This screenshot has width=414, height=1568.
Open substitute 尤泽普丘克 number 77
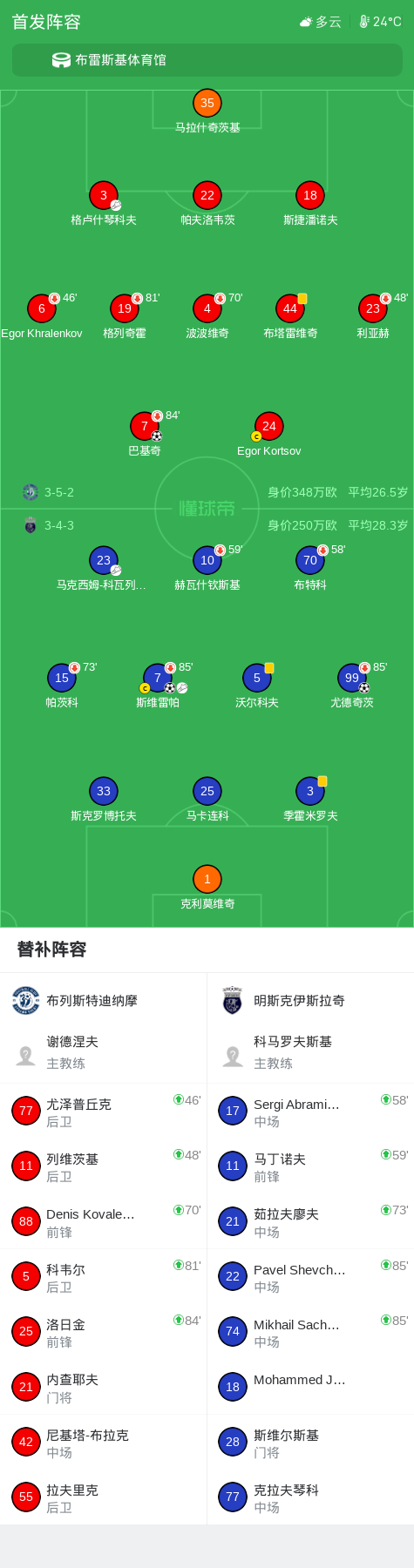click(104, 1112)
